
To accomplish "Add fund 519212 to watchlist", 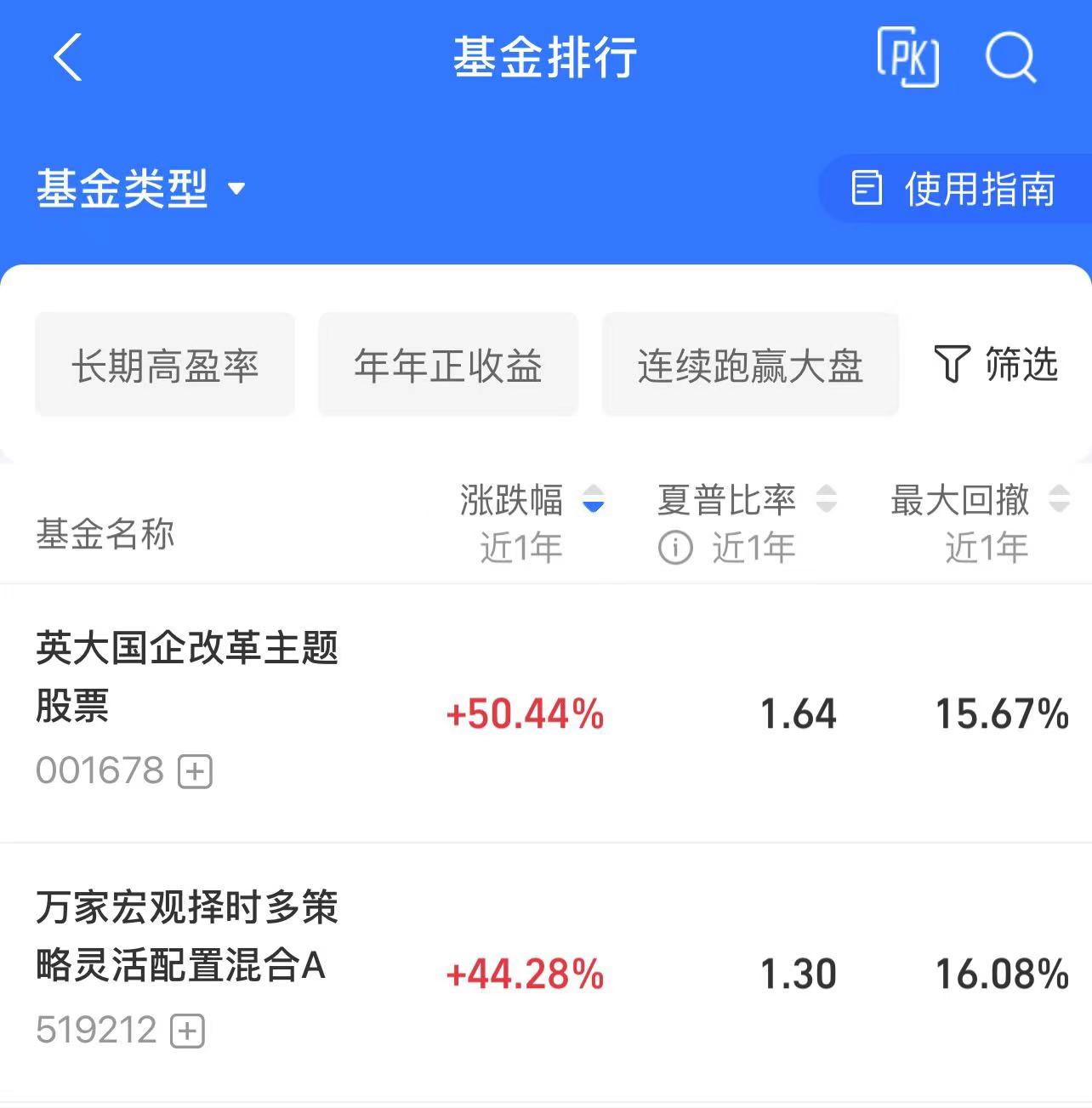I will (188, 1031).
